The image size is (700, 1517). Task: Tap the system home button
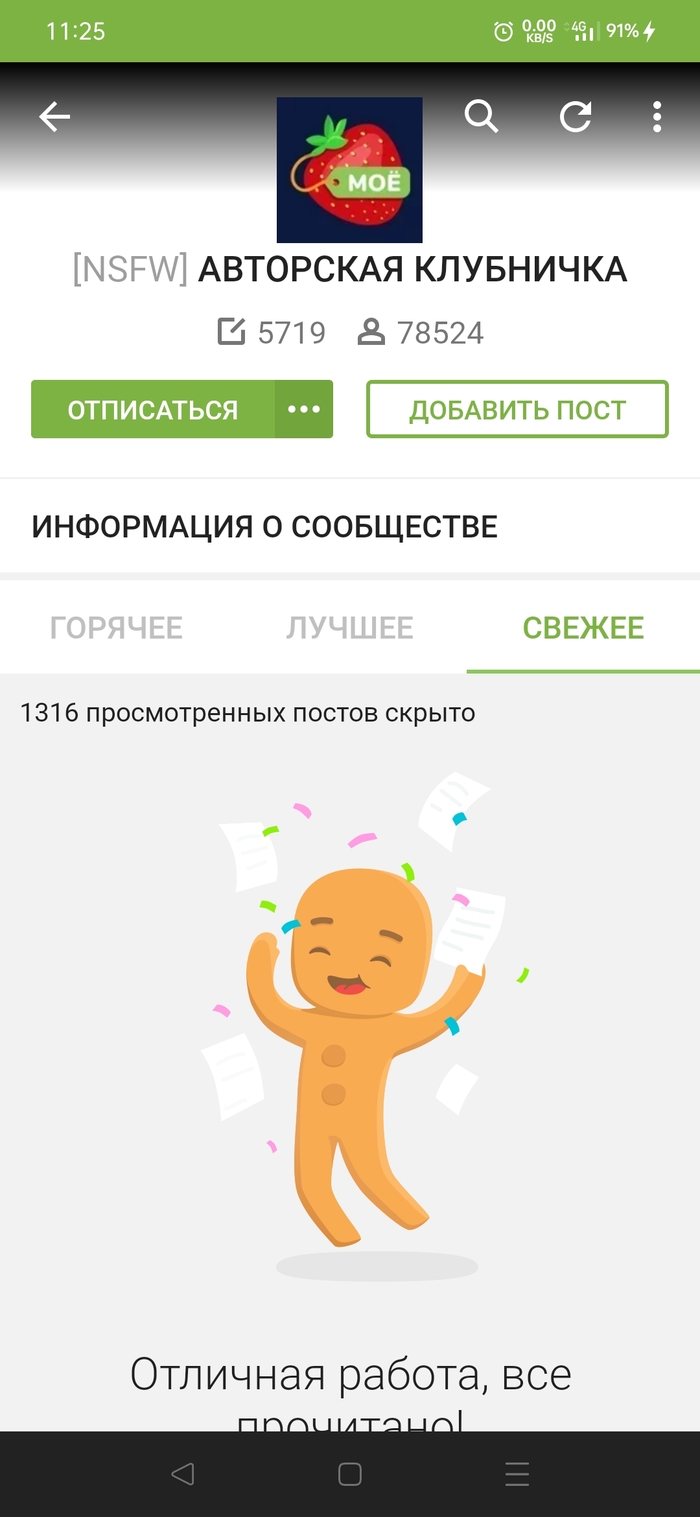click(350, 1474)
